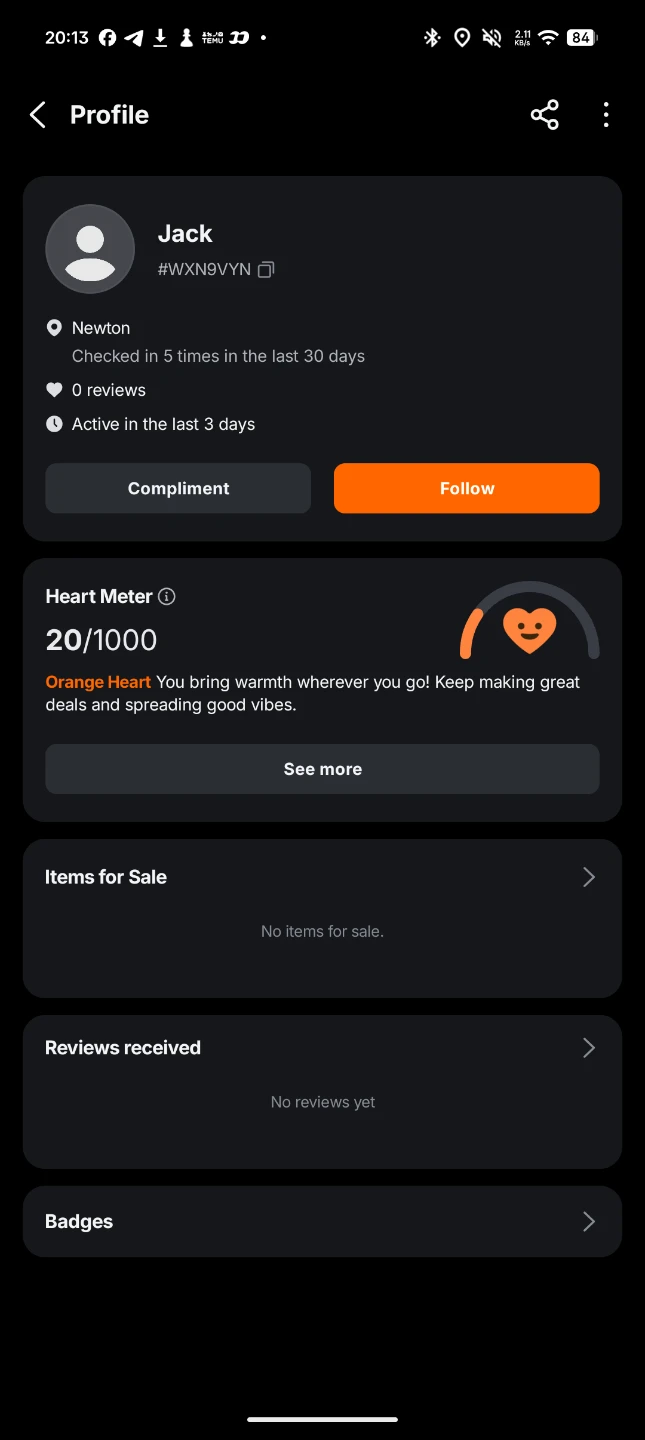This screenshot has height=1440, width=645.
Task: Follow Jack
Action: point(467,488)
